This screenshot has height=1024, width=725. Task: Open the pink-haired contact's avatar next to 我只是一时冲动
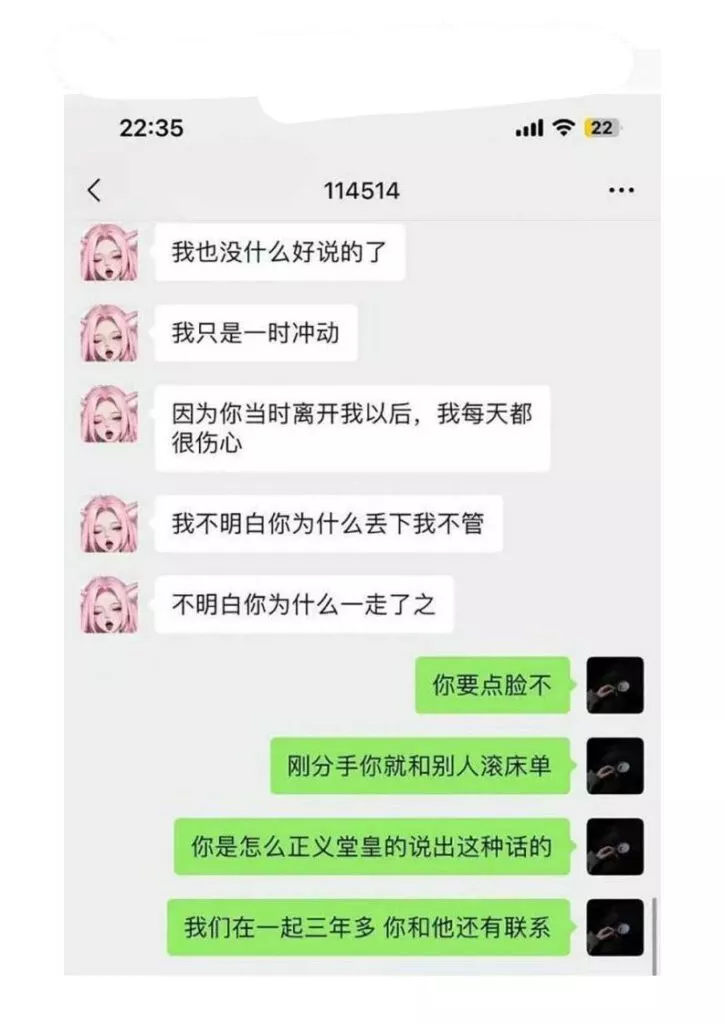[x=108, y=333]
